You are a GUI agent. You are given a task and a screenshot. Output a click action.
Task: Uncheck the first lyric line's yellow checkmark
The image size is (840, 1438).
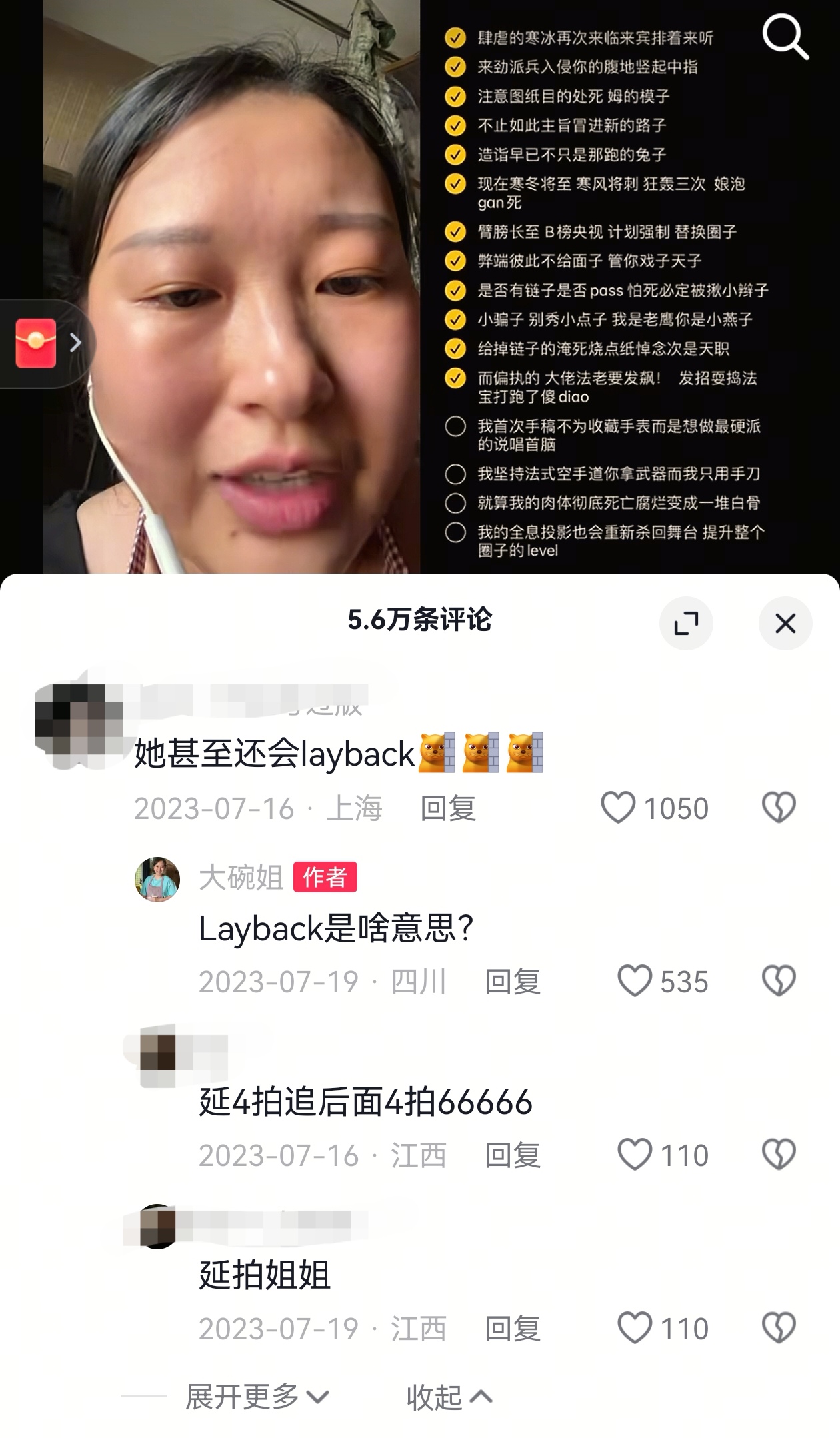tap(457, 39)
